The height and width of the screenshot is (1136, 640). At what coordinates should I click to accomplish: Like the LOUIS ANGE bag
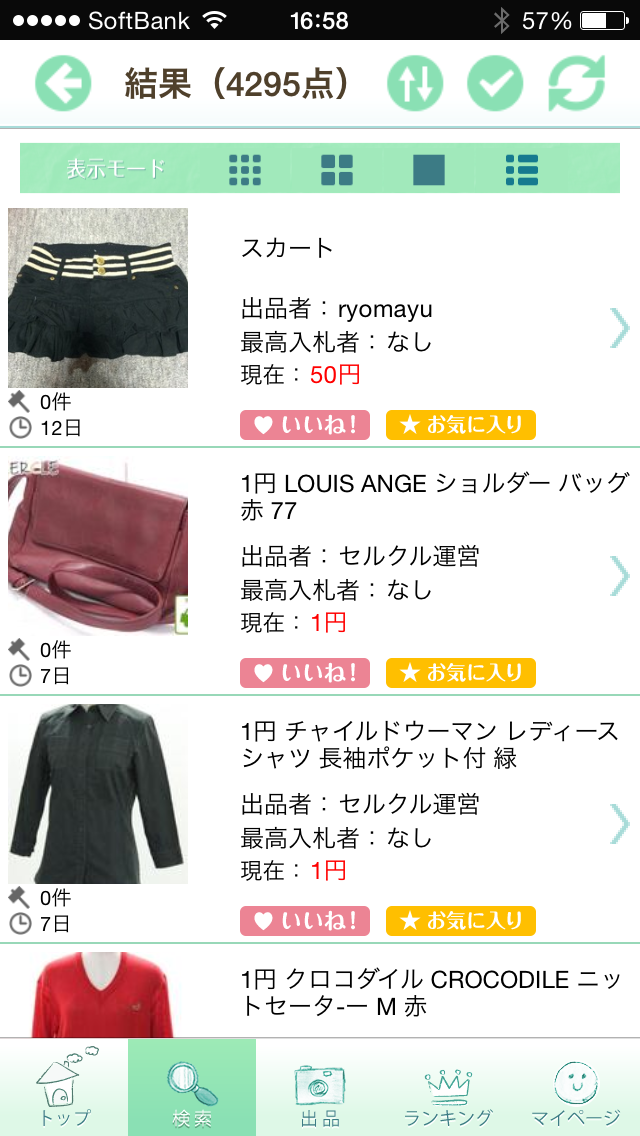tap(305, 673)
